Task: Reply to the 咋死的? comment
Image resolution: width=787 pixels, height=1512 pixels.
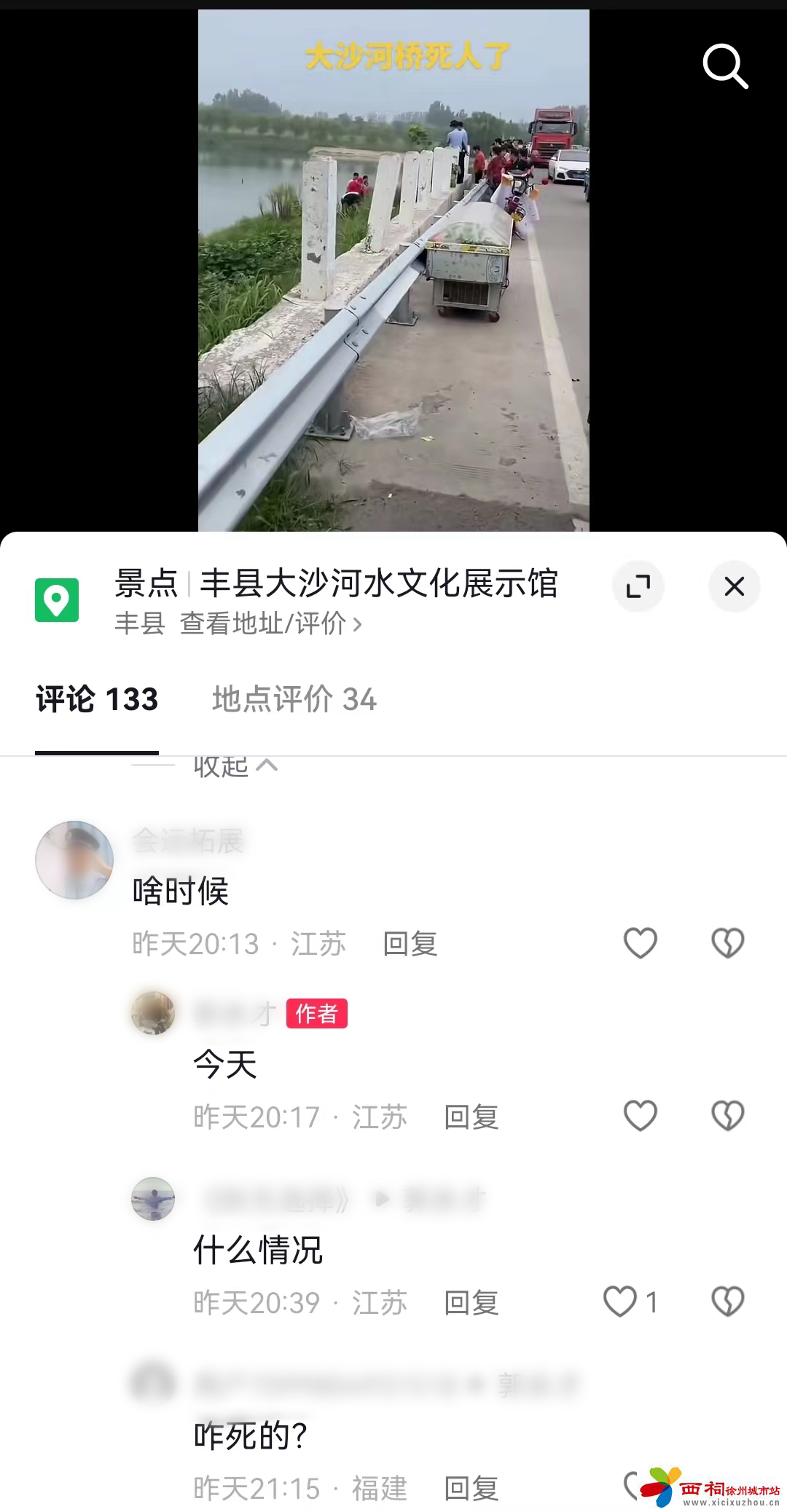Action: (x=471, y=1489)
